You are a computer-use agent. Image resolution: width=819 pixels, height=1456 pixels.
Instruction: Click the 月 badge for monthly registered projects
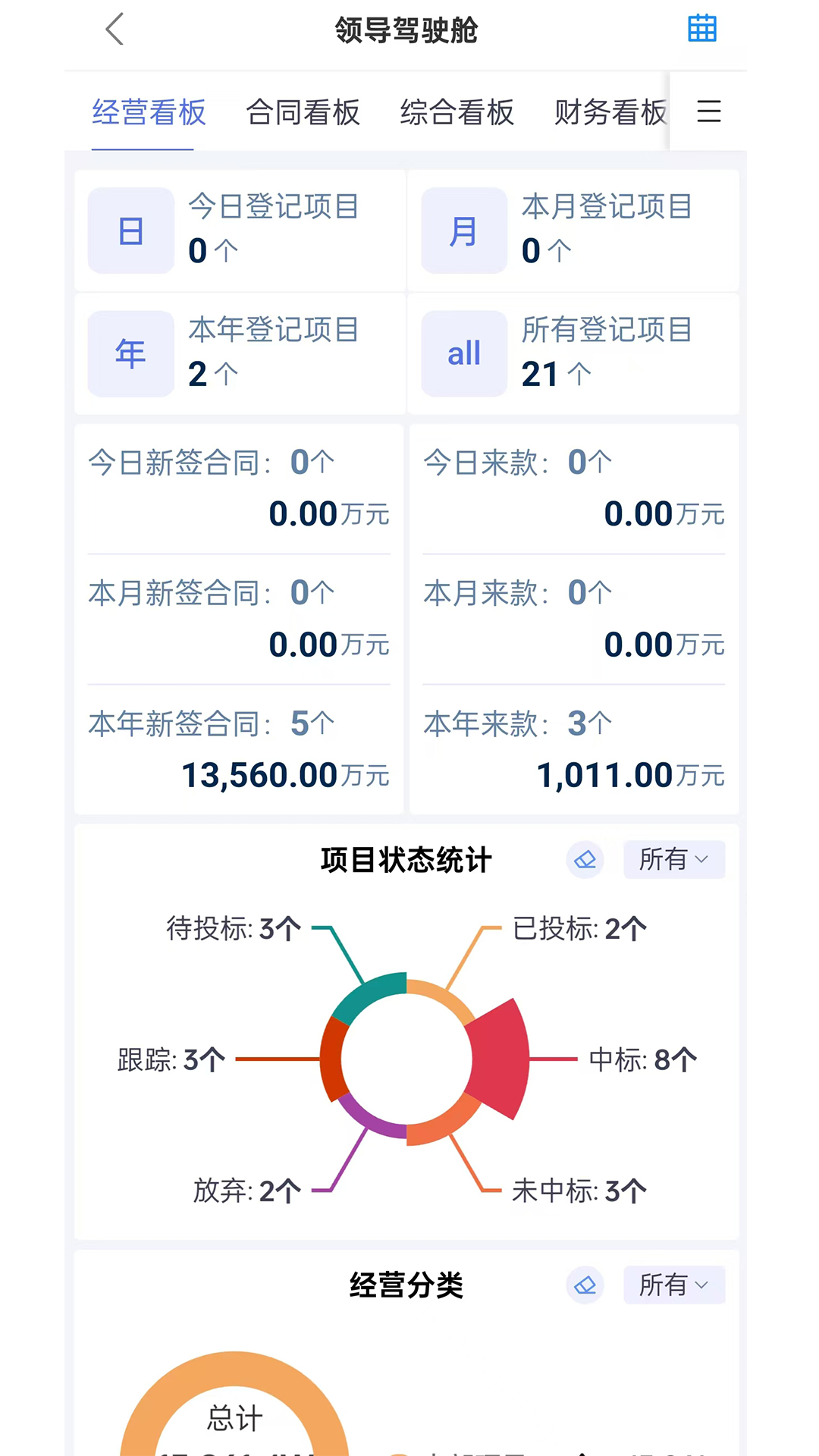(463, 231)
